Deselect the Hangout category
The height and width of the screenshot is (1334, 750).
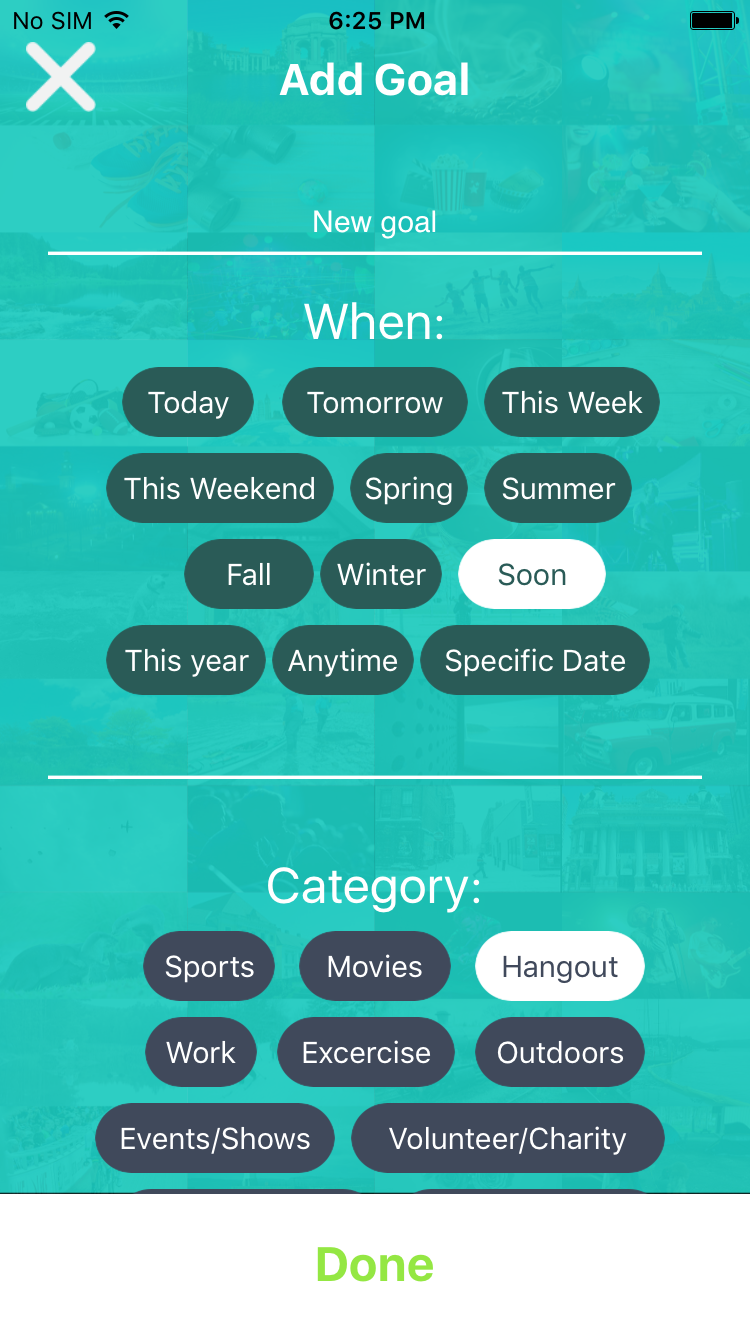click(560, 967)
